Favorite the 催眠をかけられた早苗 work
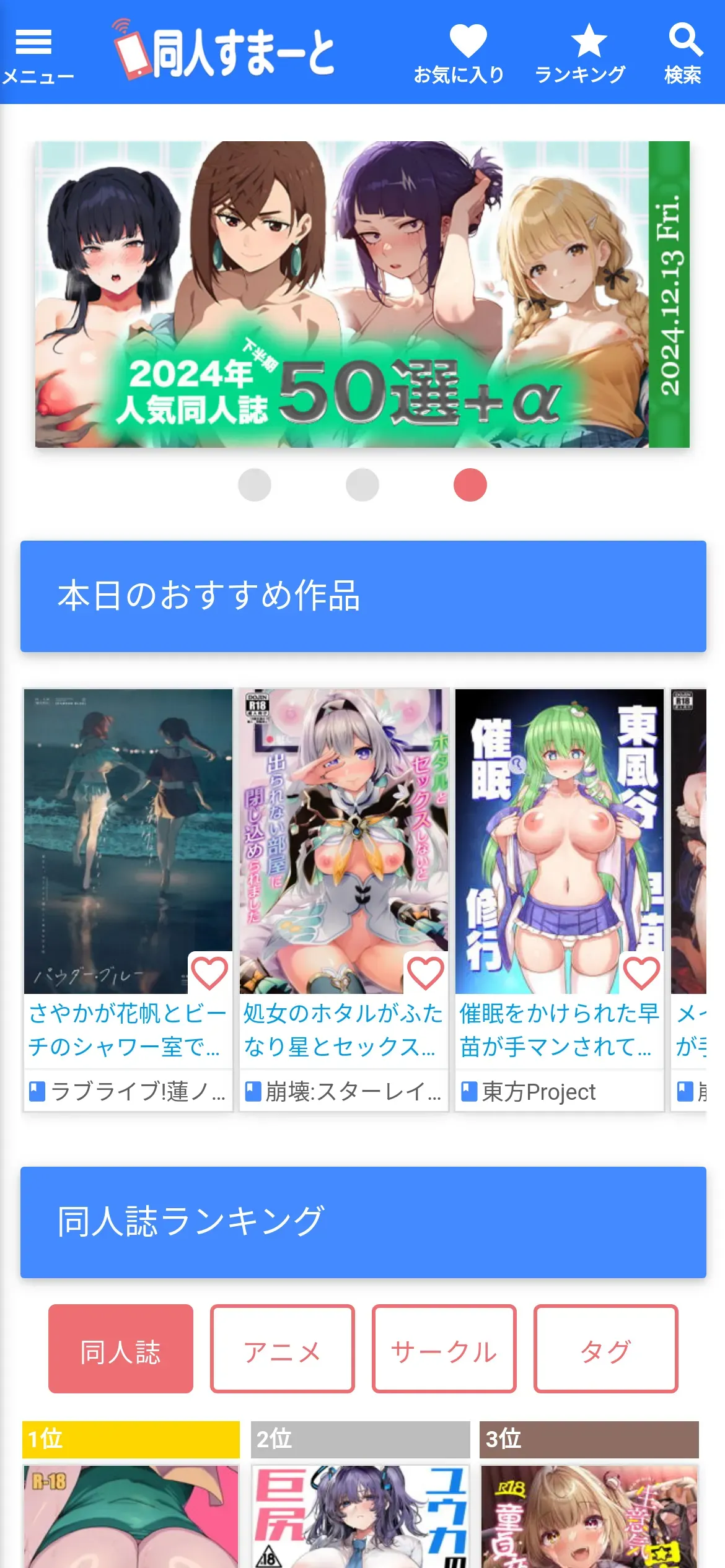Viewport: 725px width, 1568px height. pyautogui.click(x=640, y=973)
